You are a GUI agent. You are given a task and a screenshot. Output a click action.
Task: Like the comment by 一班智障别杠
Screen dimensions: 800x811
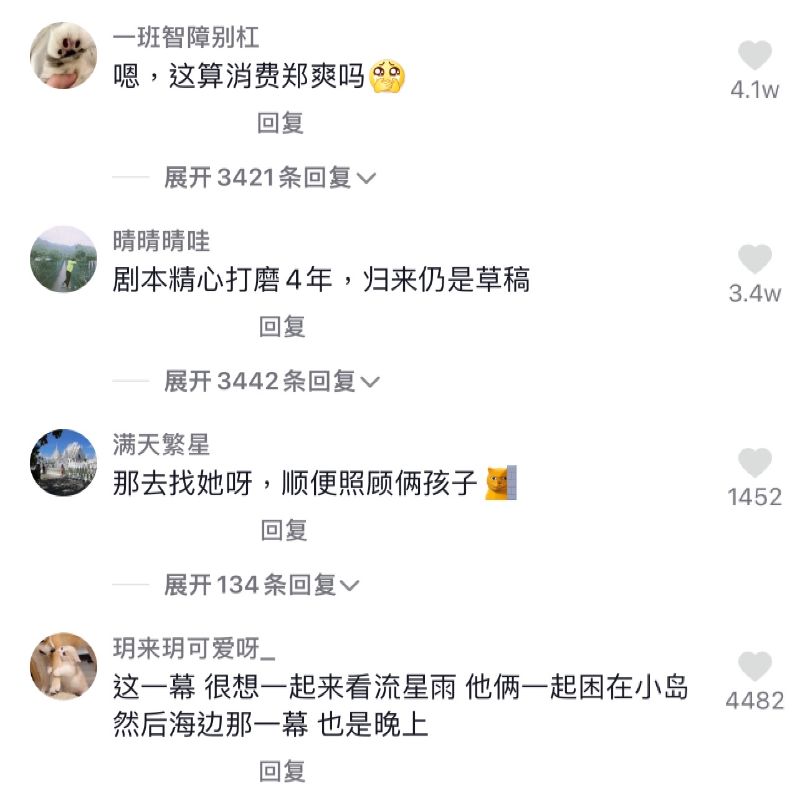[x=755, y=57]
